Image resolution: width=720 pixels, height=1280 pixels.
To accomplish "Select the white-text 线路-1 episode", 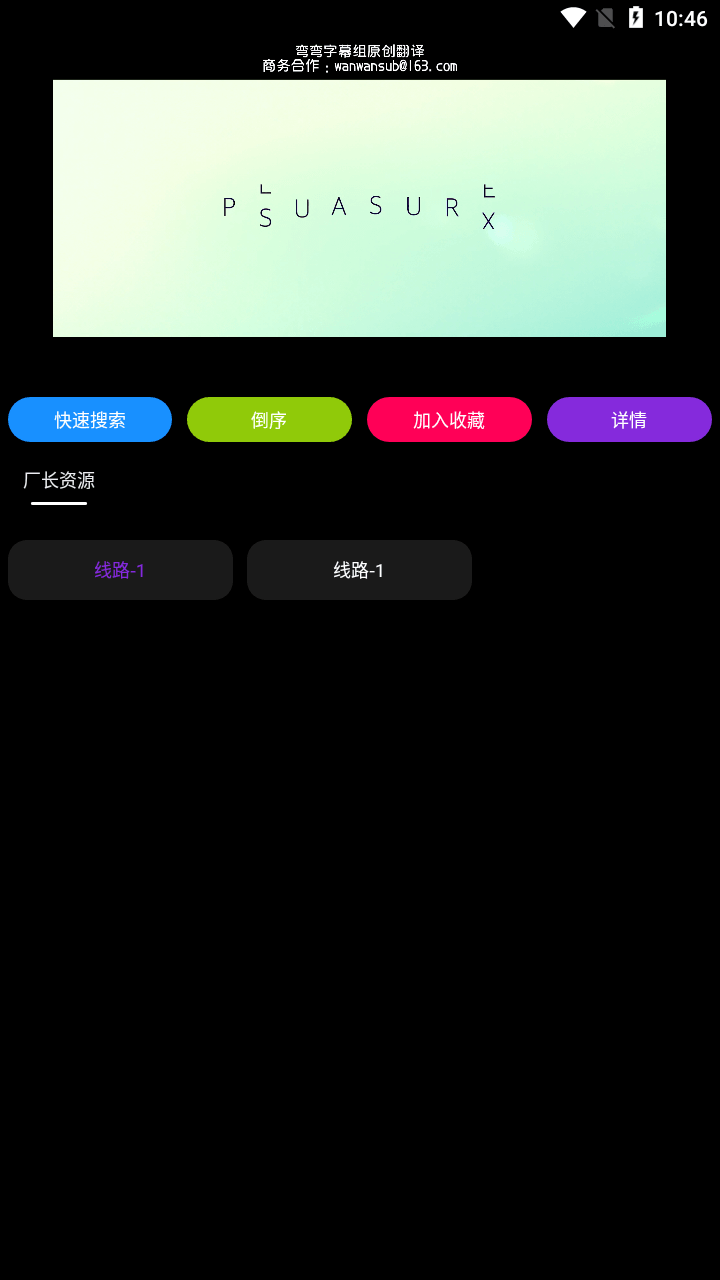I will click(x=359, y=570).
